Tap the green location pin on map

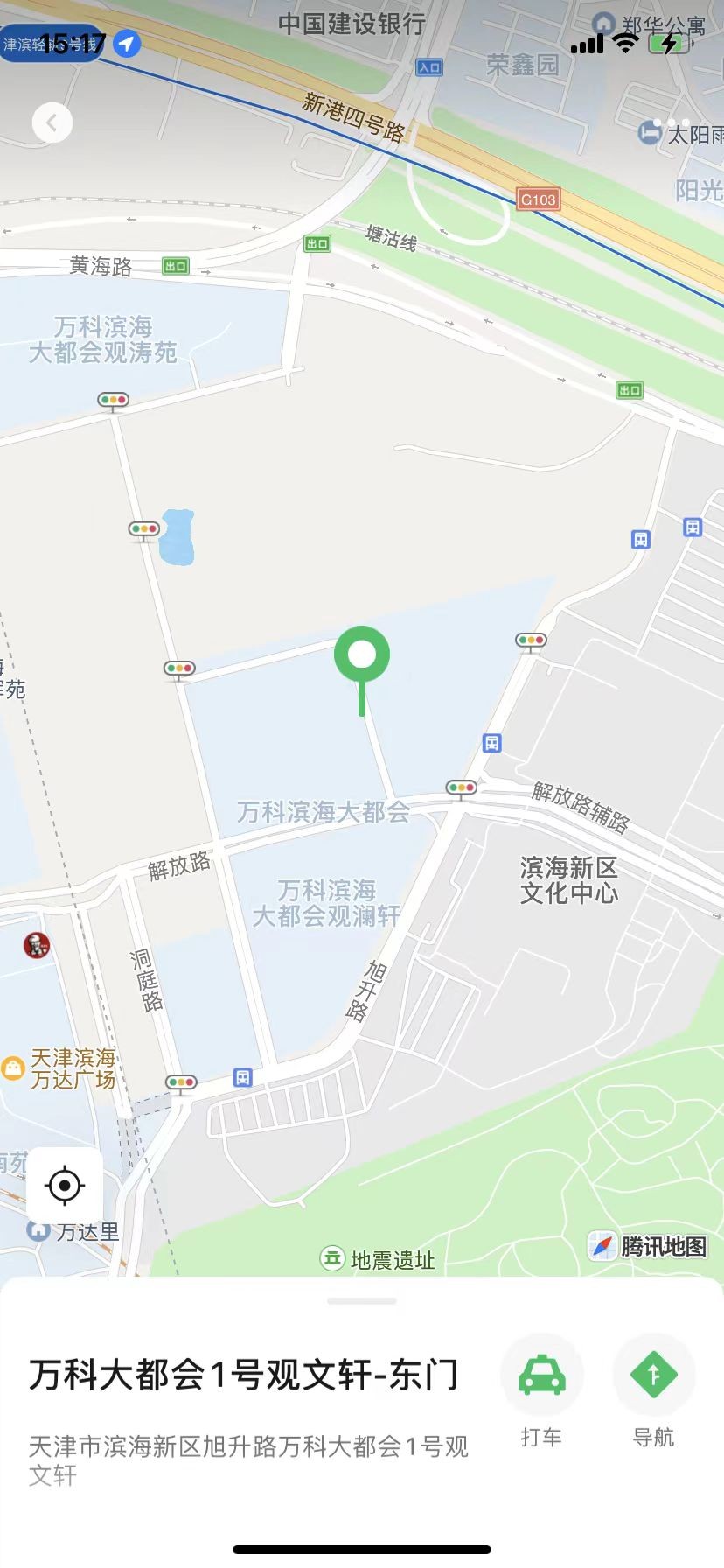(x=361, y=656)
